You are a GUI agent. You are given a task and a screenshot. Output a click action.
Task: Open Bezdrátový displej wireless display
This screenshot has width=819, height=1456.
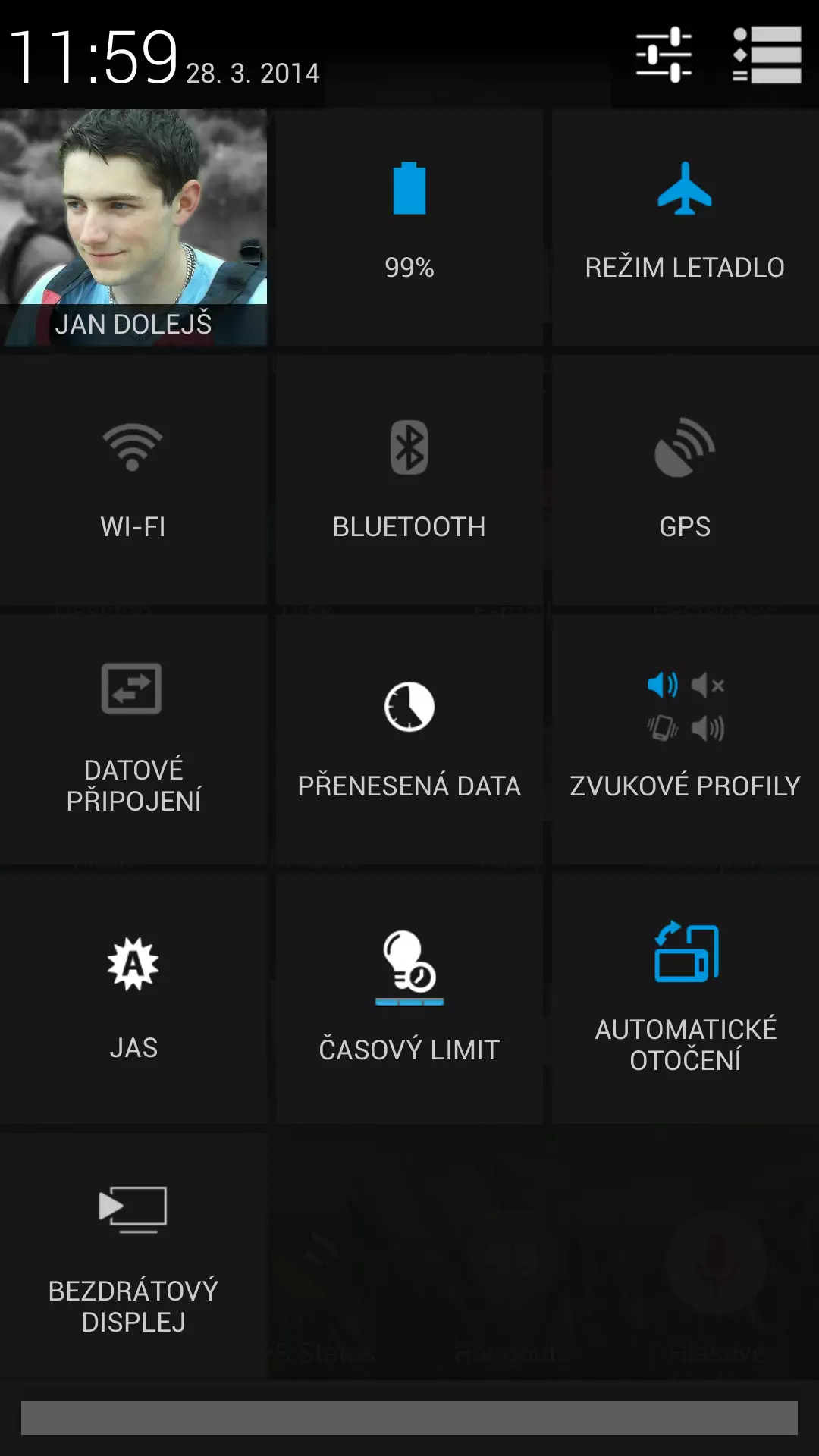[133, 1256]
